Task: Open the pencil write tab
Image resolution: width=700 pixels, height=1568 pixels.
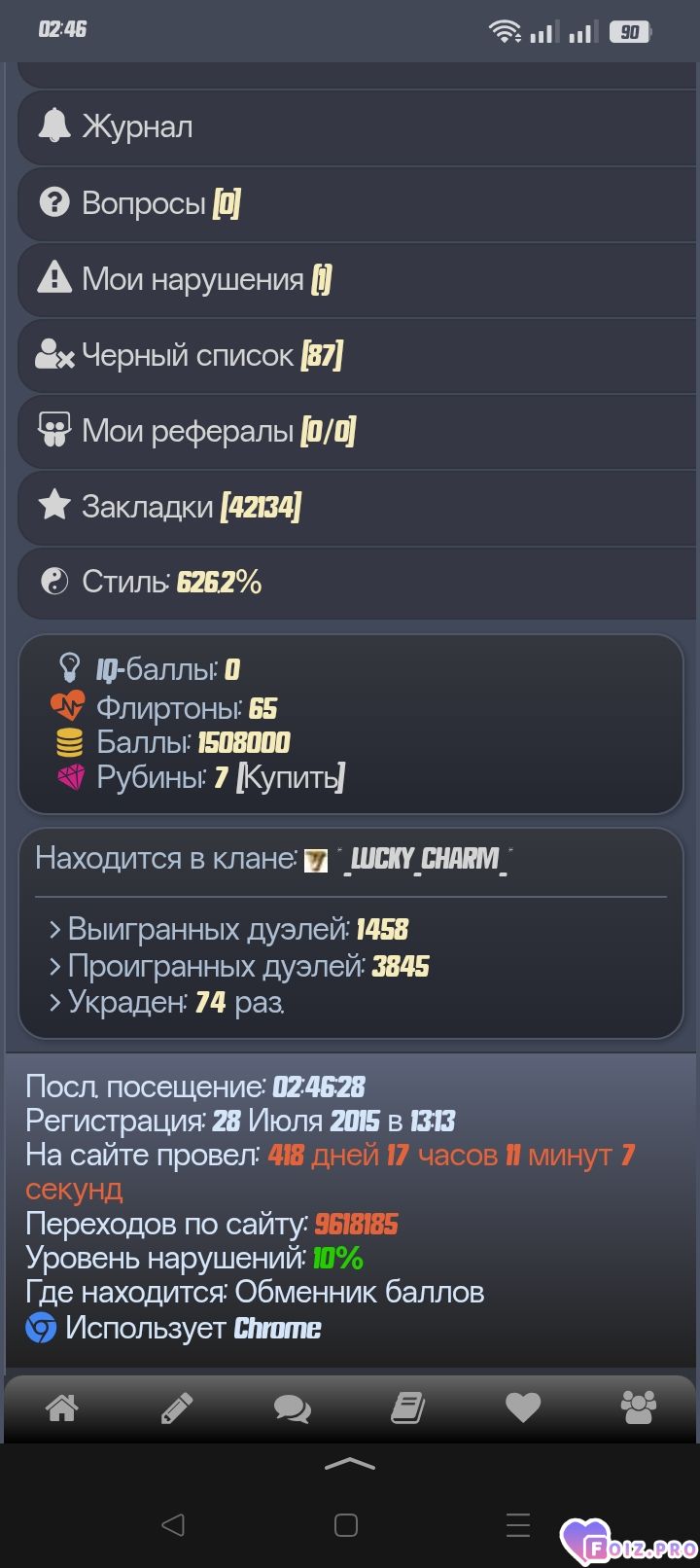Action: 177,1407
